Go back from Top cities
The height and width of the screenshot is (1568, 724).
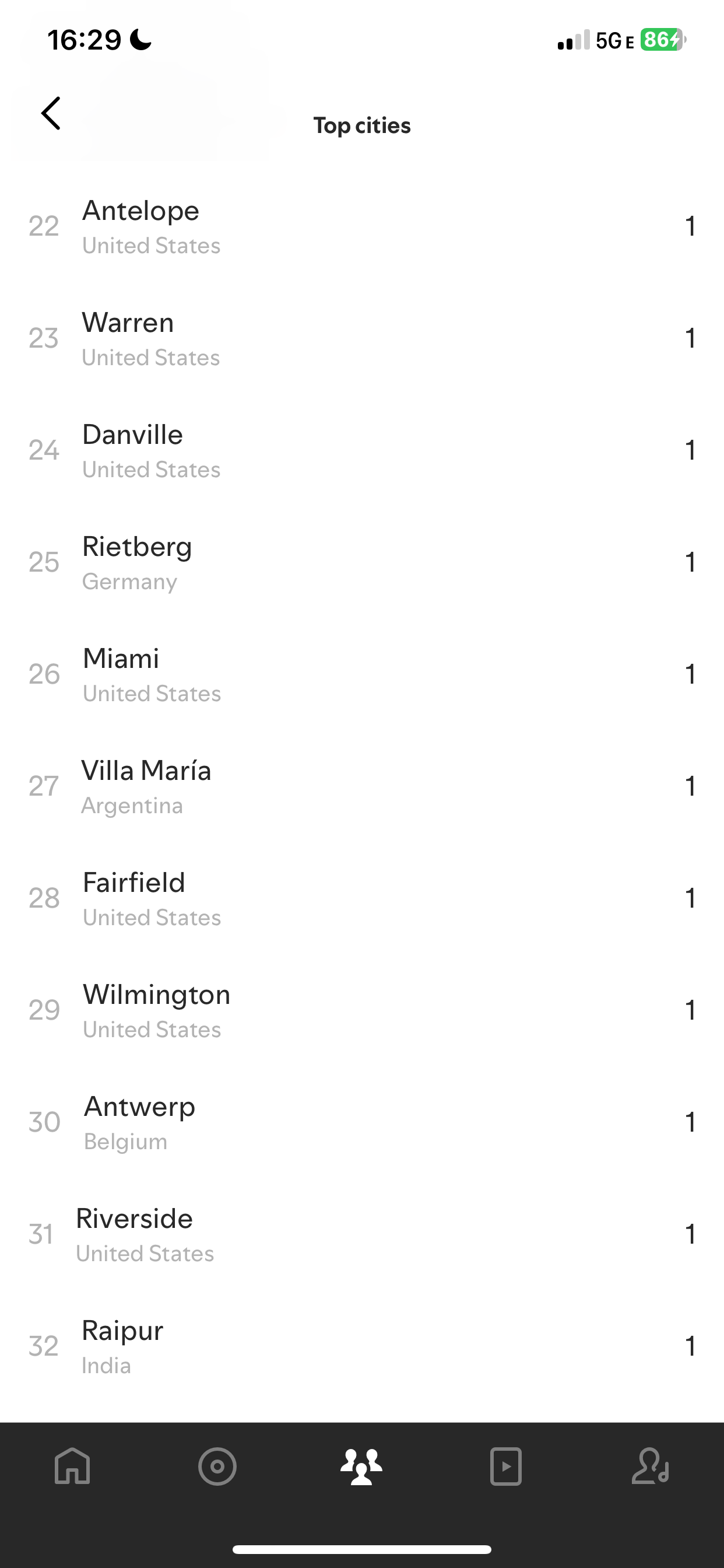click(51, 114)
